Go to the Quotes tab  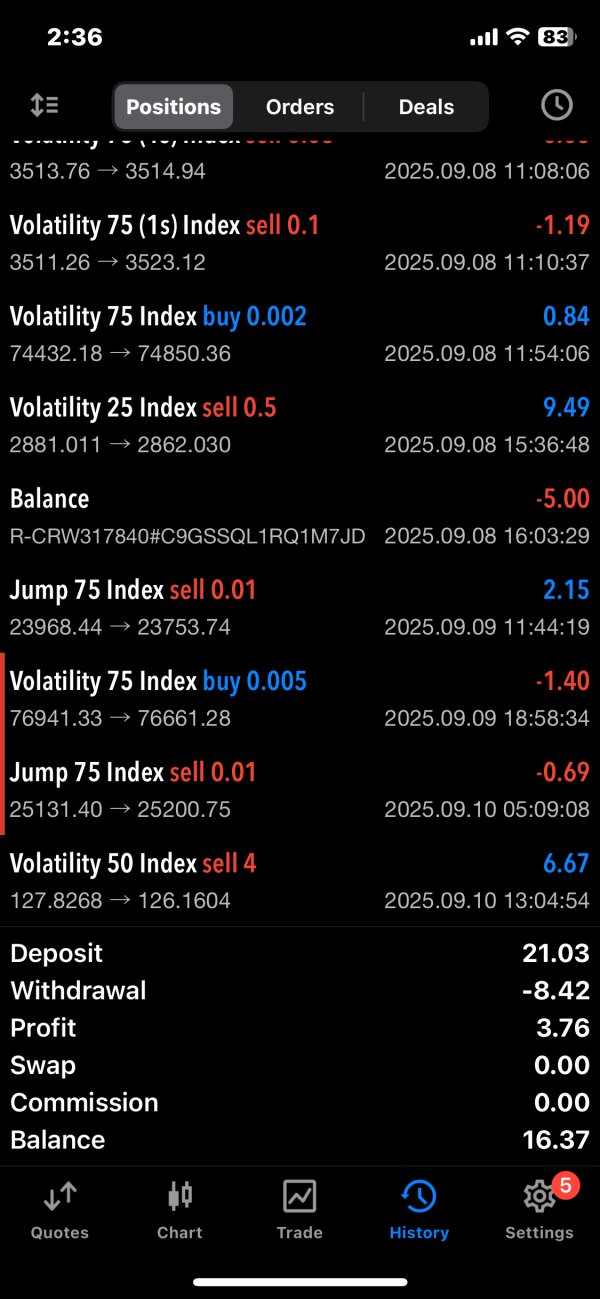60,1210
